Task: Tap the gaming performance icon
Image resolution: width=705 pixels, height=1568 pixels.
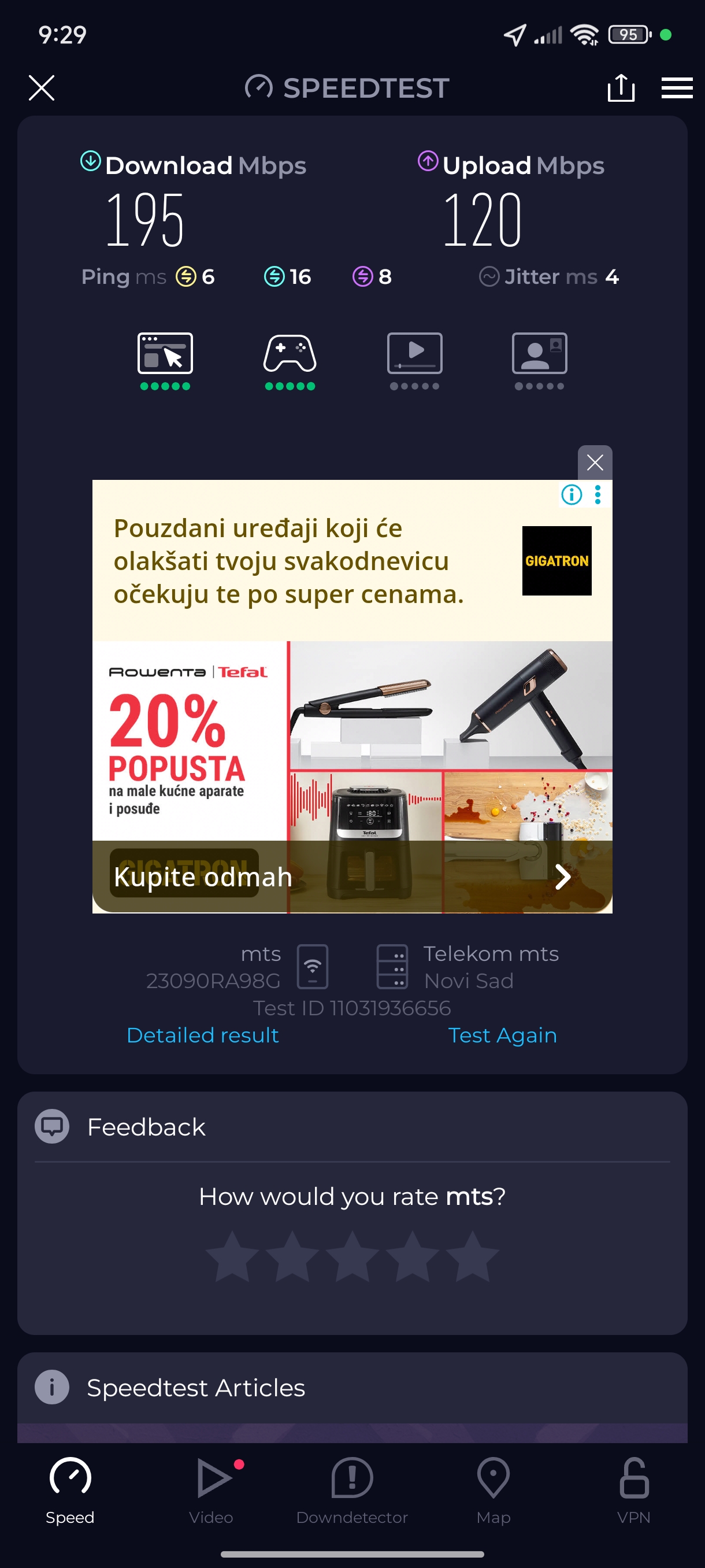Action: [x=290, y=354]
